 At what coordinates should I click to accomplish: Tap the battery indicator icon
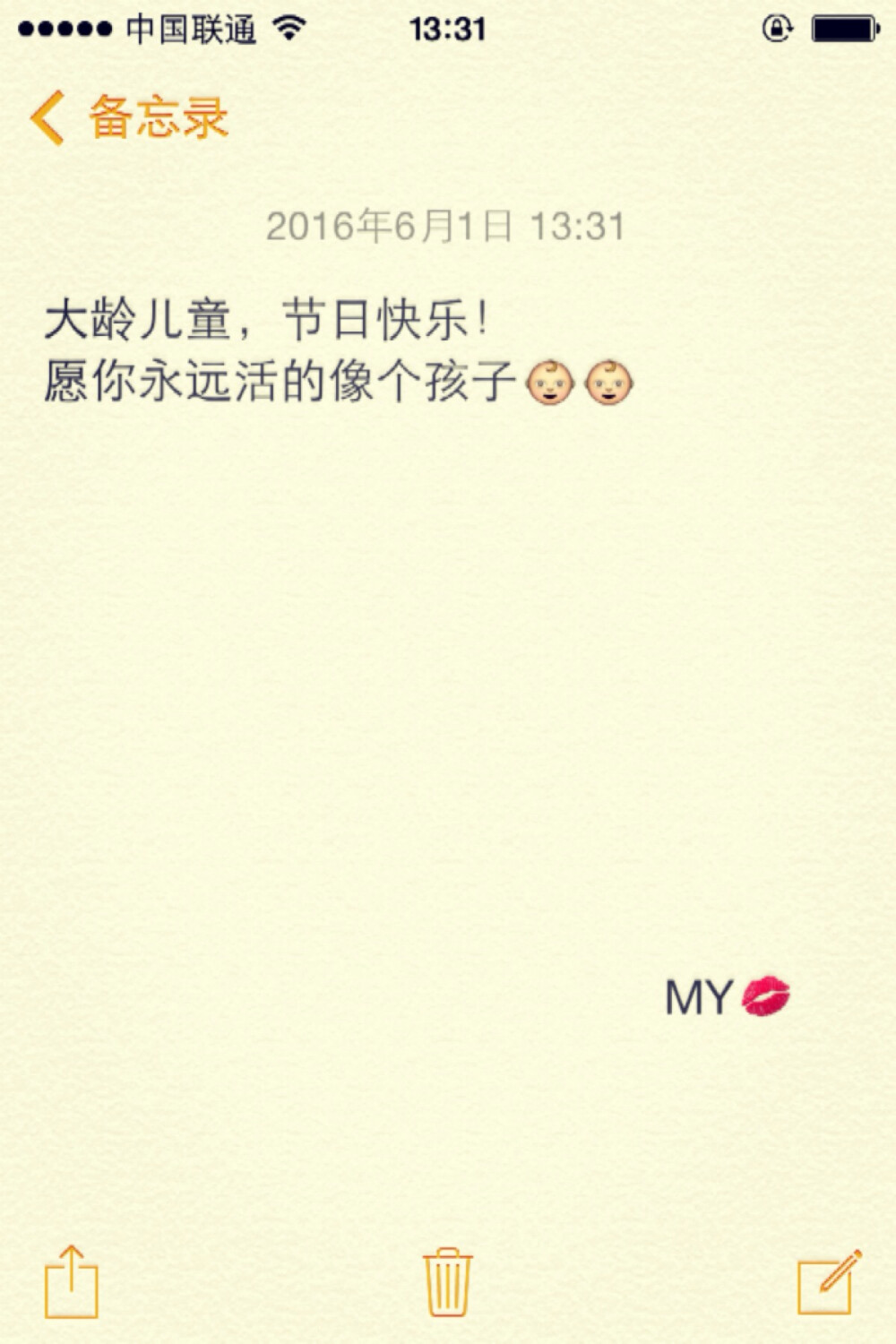click(x=840, y=27)
